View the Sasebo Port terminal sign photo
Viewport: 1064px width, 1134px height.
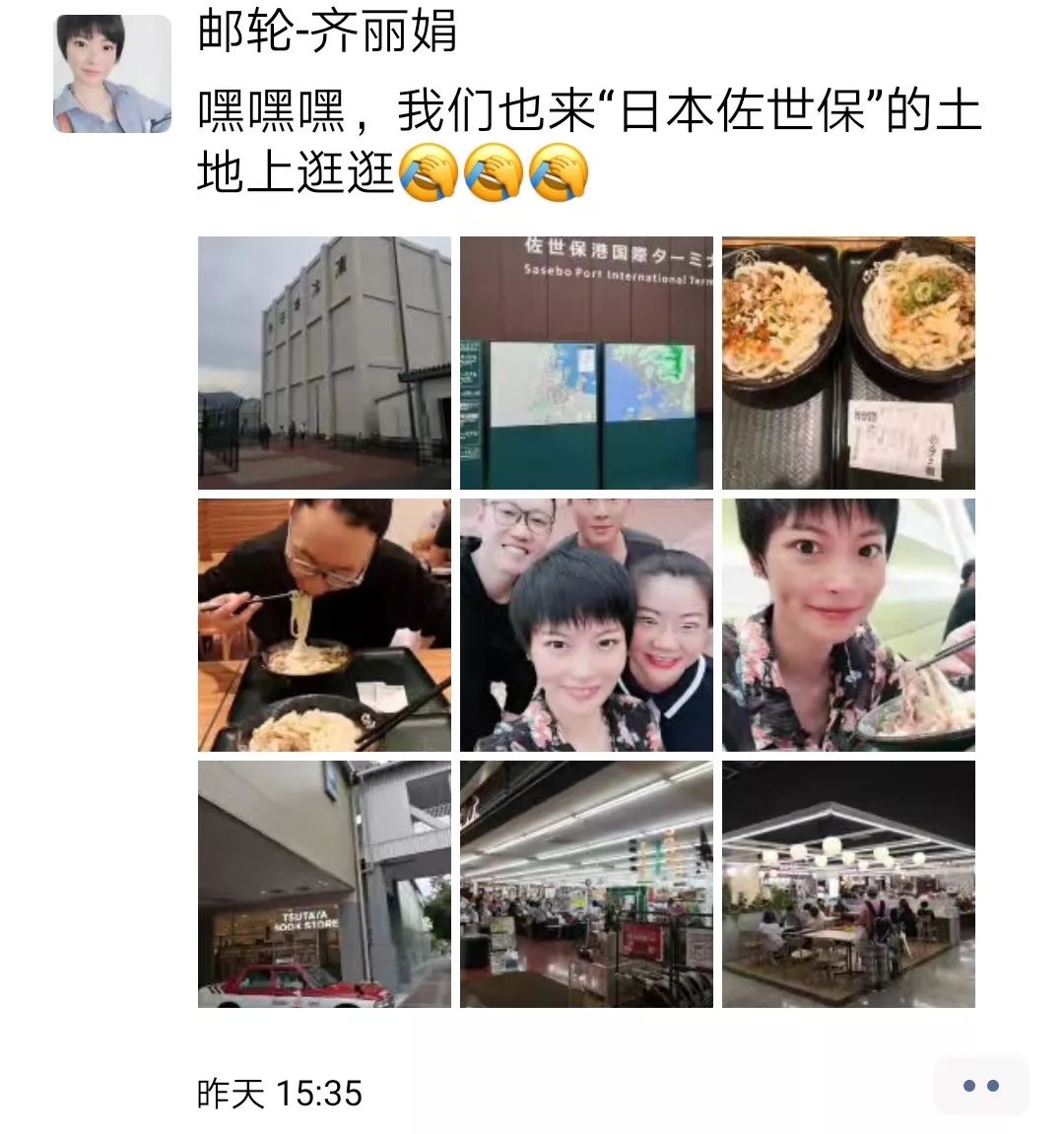point(586,363)
